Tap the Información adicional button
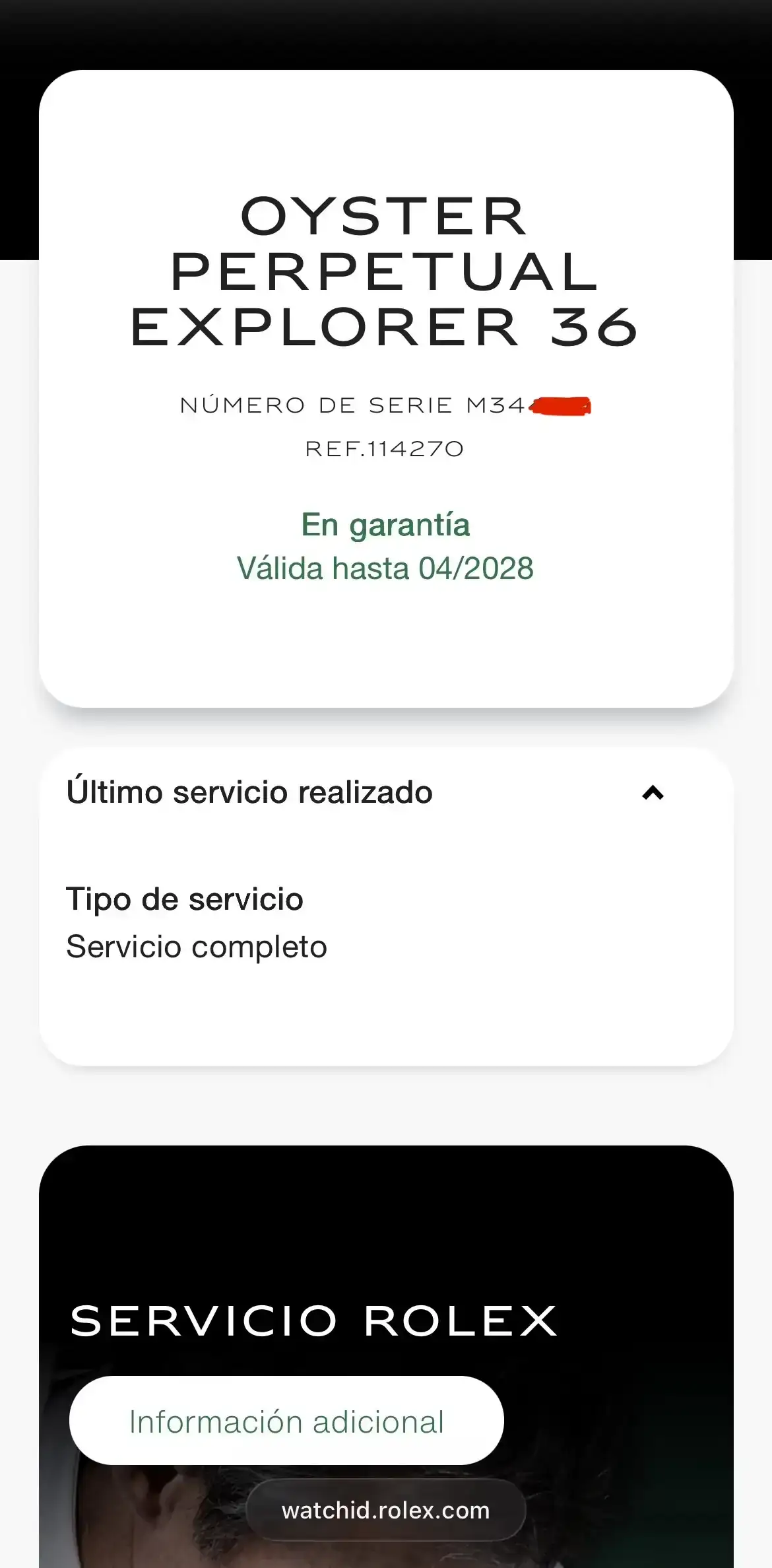The image size is (772, 1568). (286, 1421)
